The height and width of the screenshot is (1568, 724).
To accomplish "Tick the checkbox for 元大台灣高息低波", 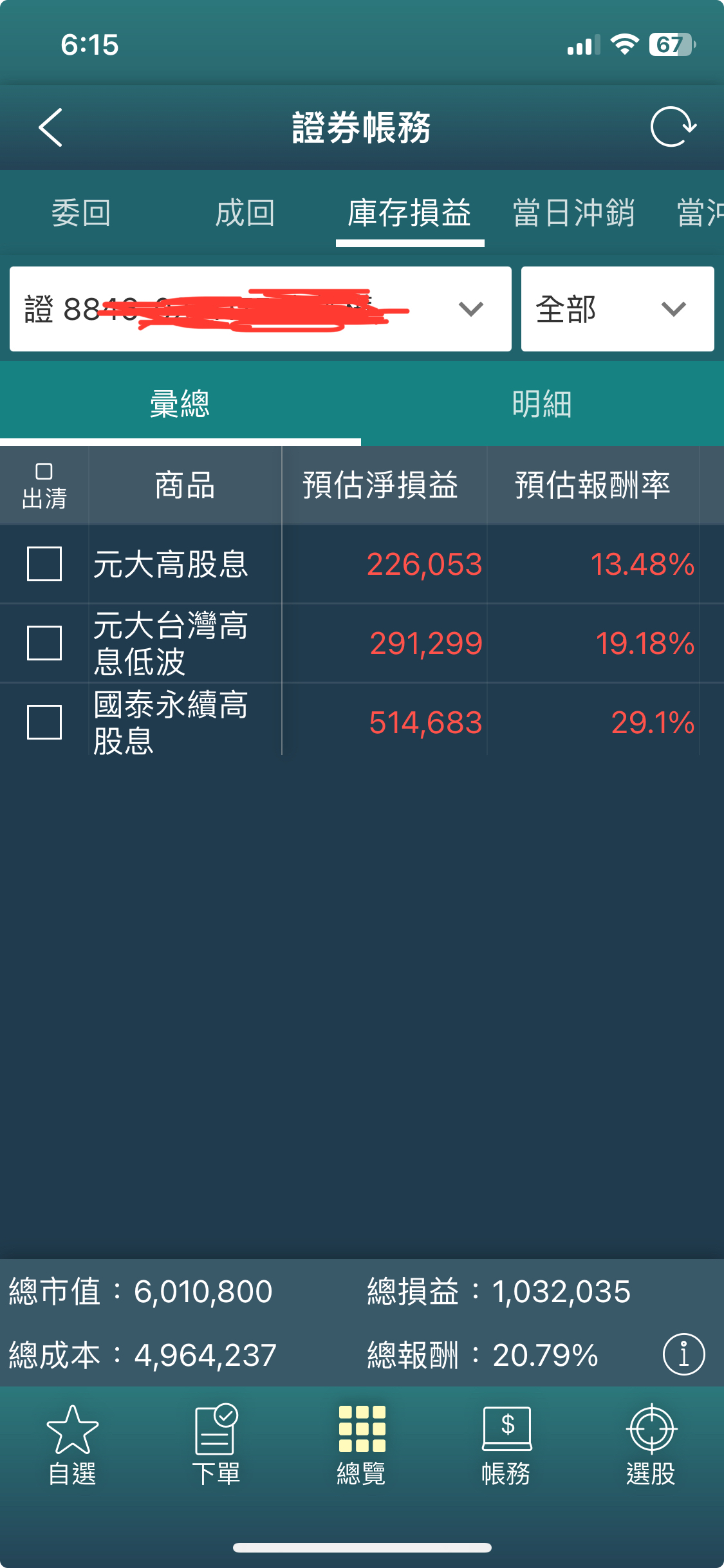I will pos(44,643).
